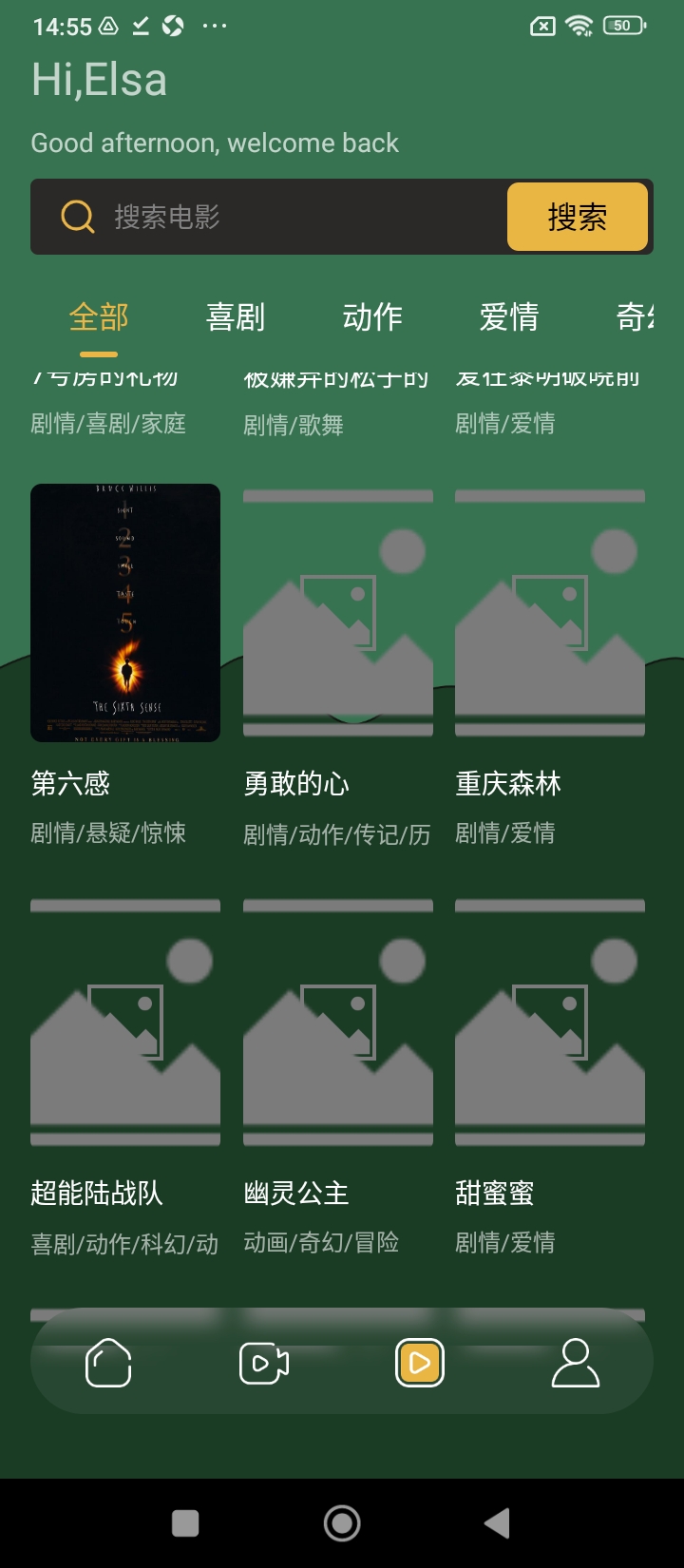Switch to the 动作 category tab
The width and height of the screenshot is (684, 1568).
pyautogui.click(x=372, y=317)
